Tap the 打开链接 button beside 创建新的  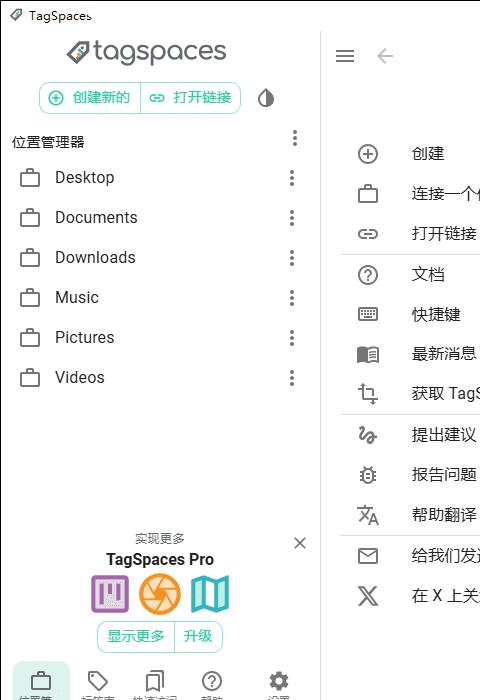(191, 98)
